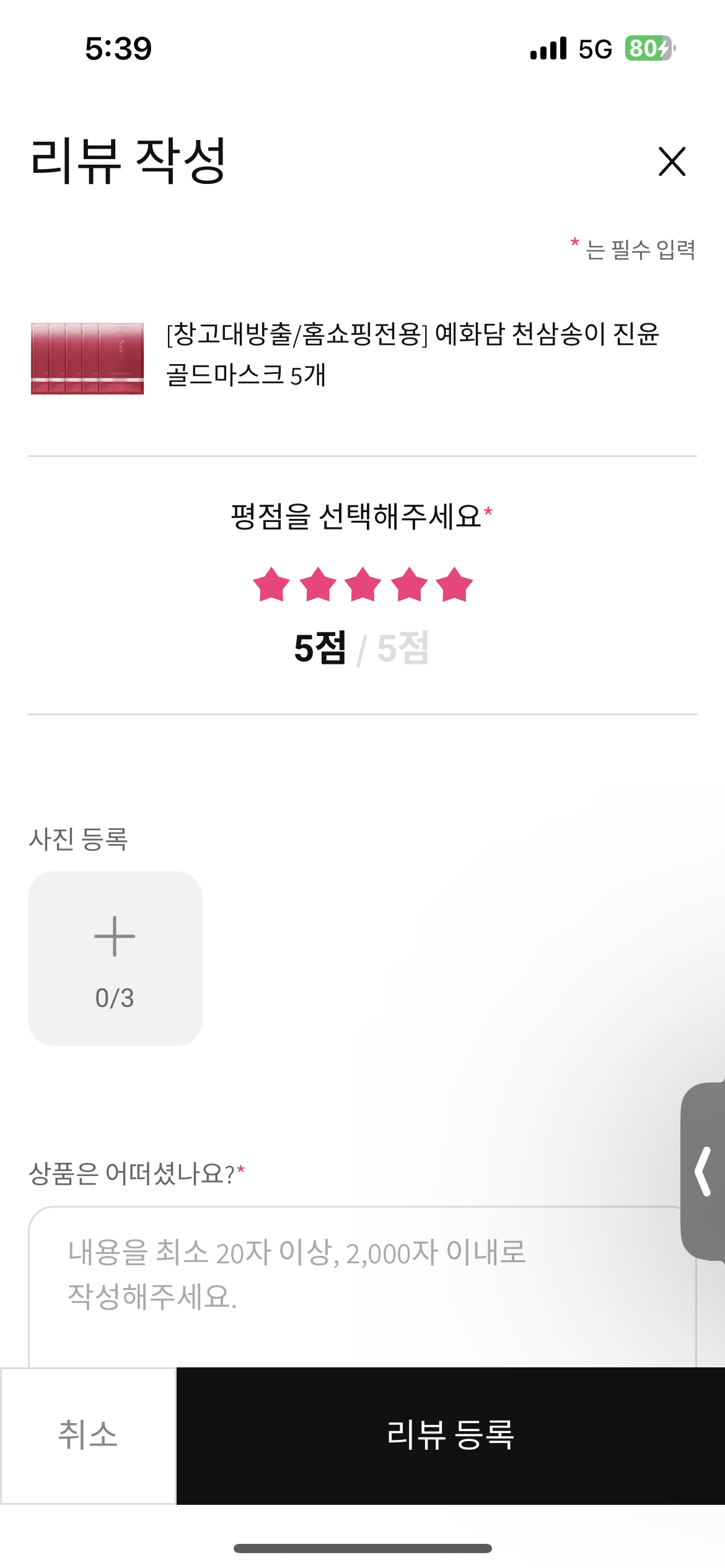This screenshot has width=725, height=1568.
Task: Choose the fifth star rating
Action: tap(454, 584)
